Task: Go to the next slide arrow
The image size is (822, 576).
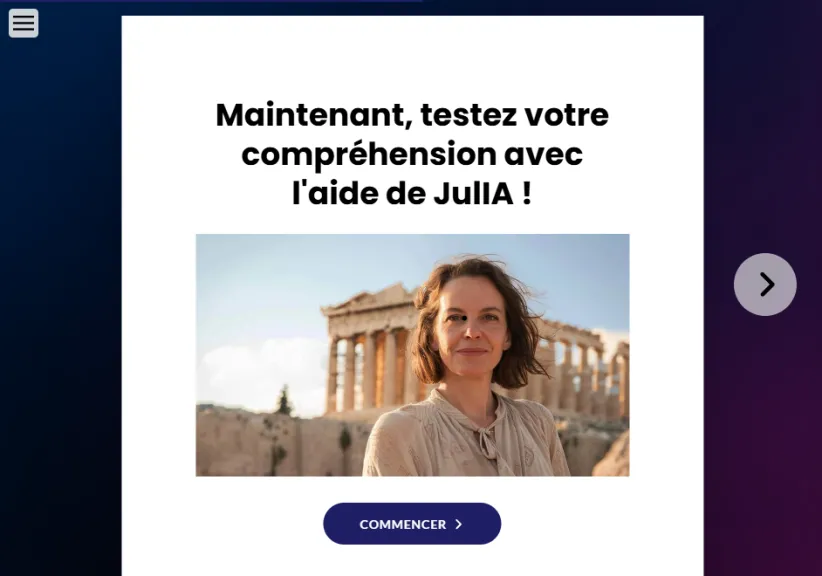Action: [x=765, y=285]
